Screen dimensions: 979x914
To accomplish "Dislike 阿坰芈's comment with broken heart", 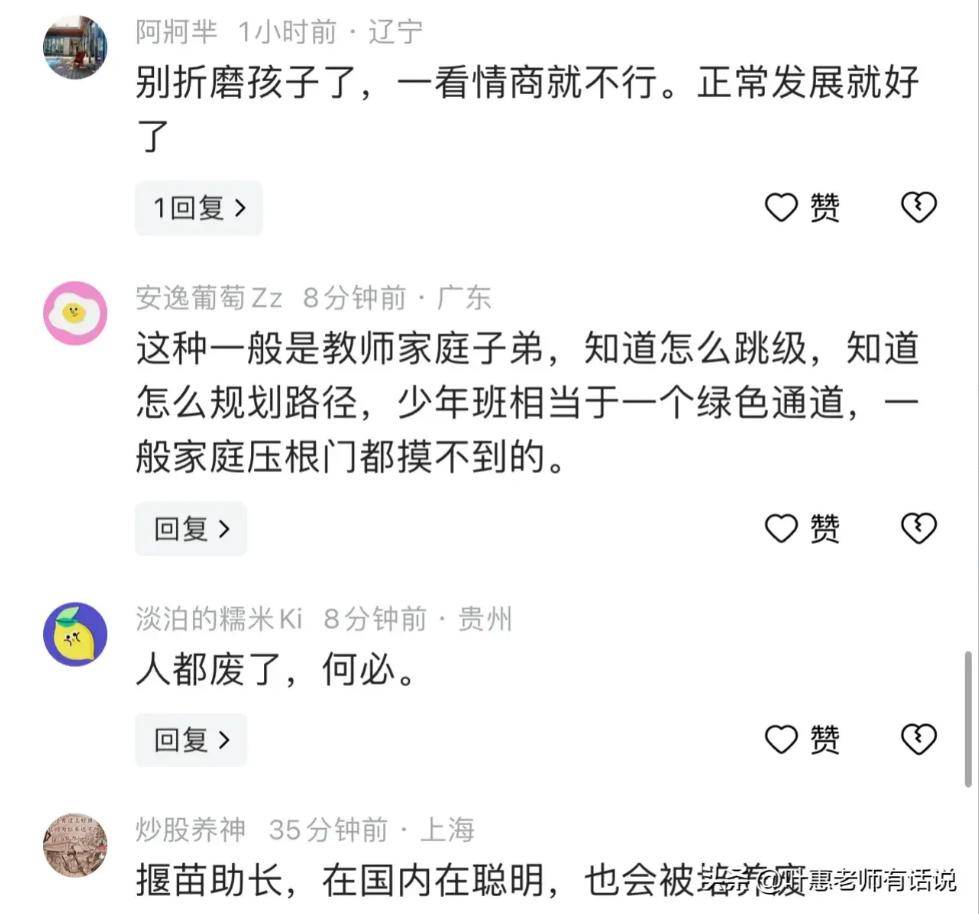I will pos(918,208).
